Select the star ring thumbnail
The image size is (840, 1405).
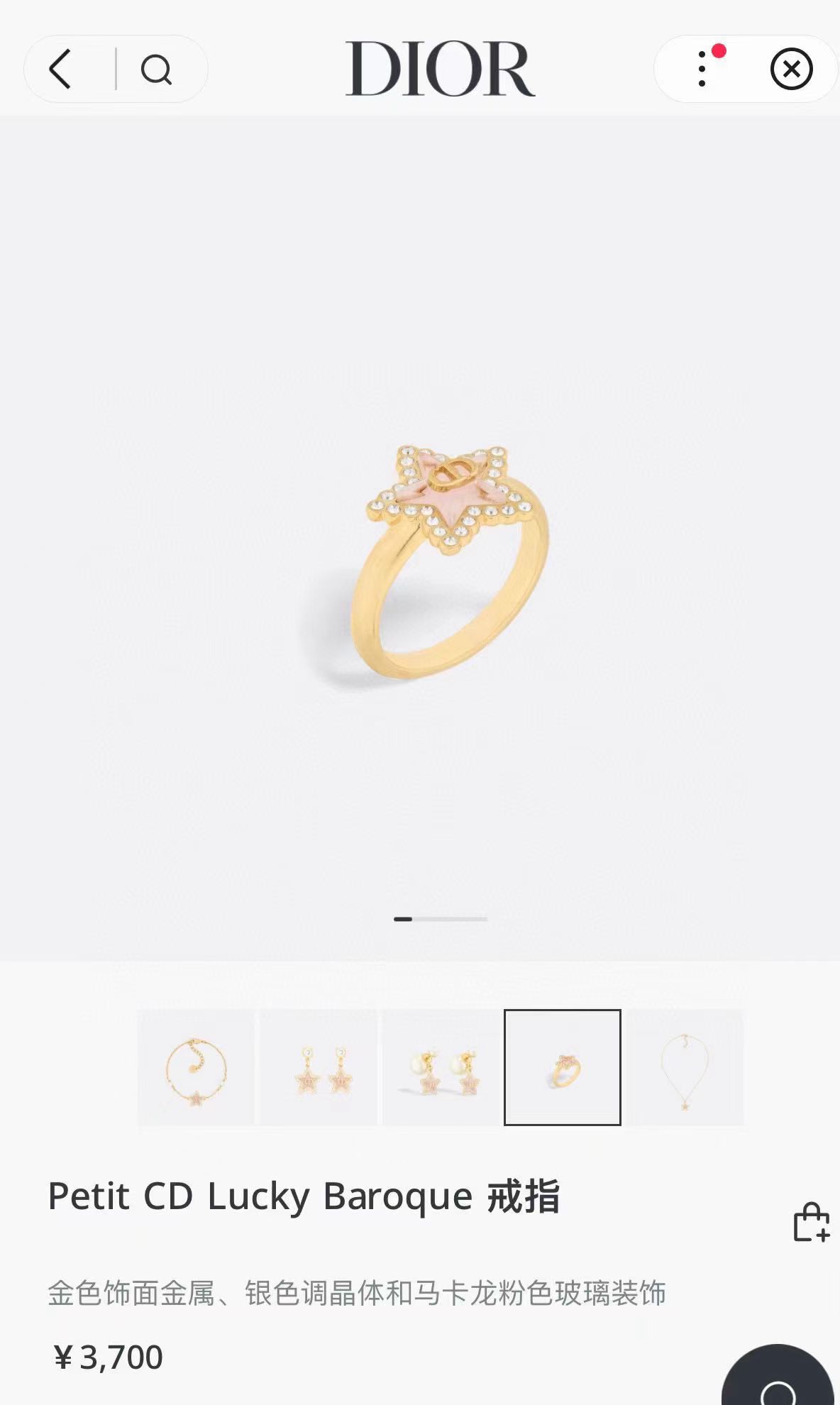click(563, 1067)
